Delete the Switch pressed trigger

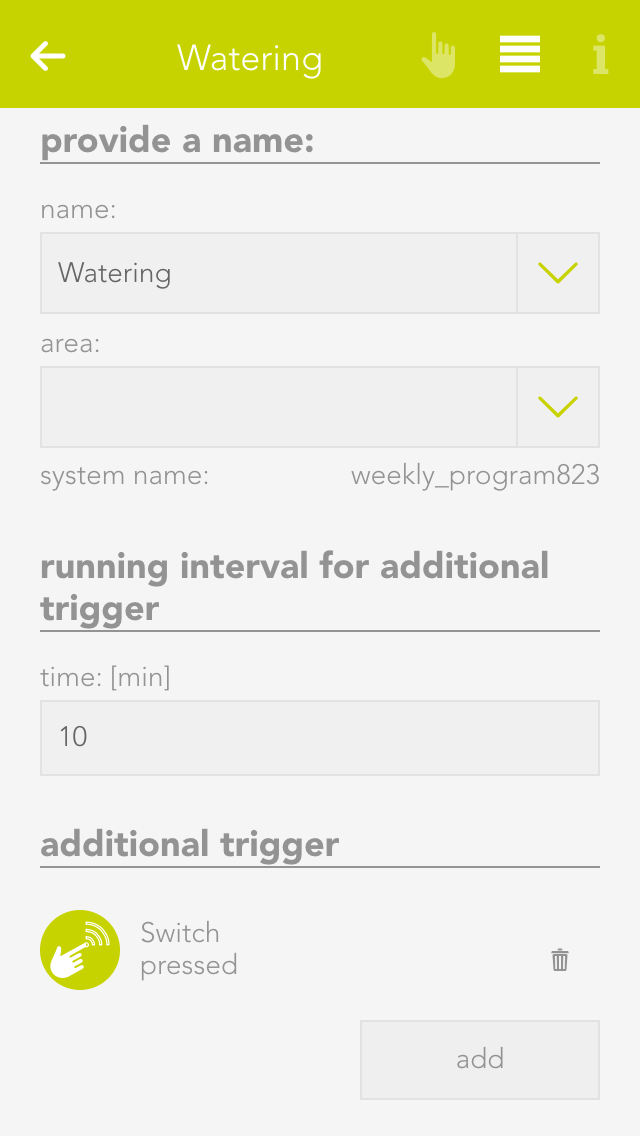point(560,960)
